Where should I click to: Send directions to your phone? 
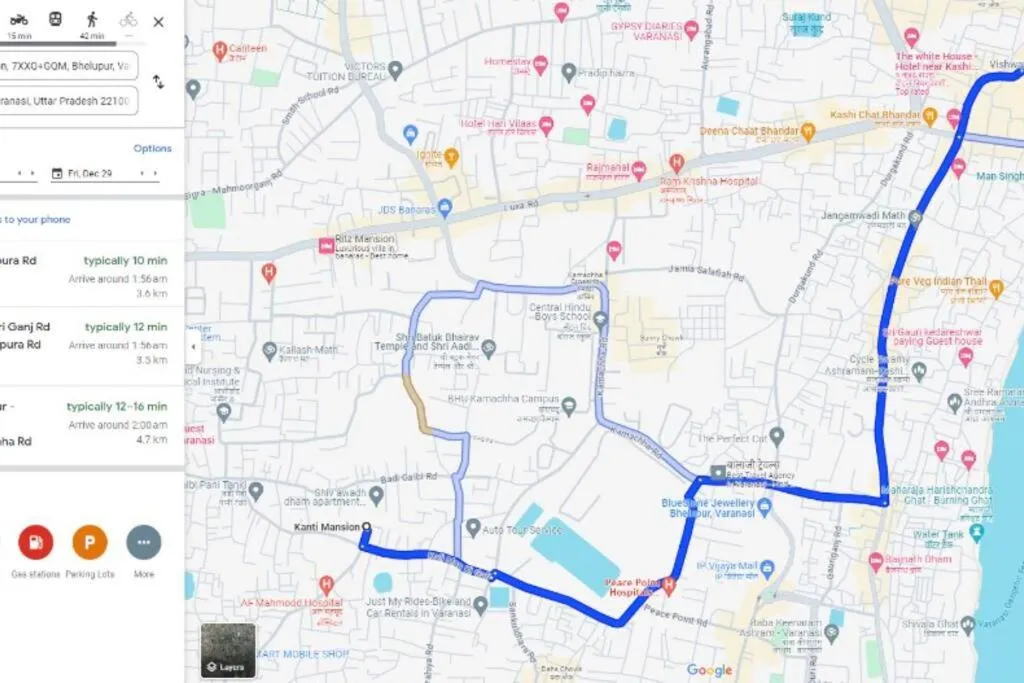pos(36,219)
